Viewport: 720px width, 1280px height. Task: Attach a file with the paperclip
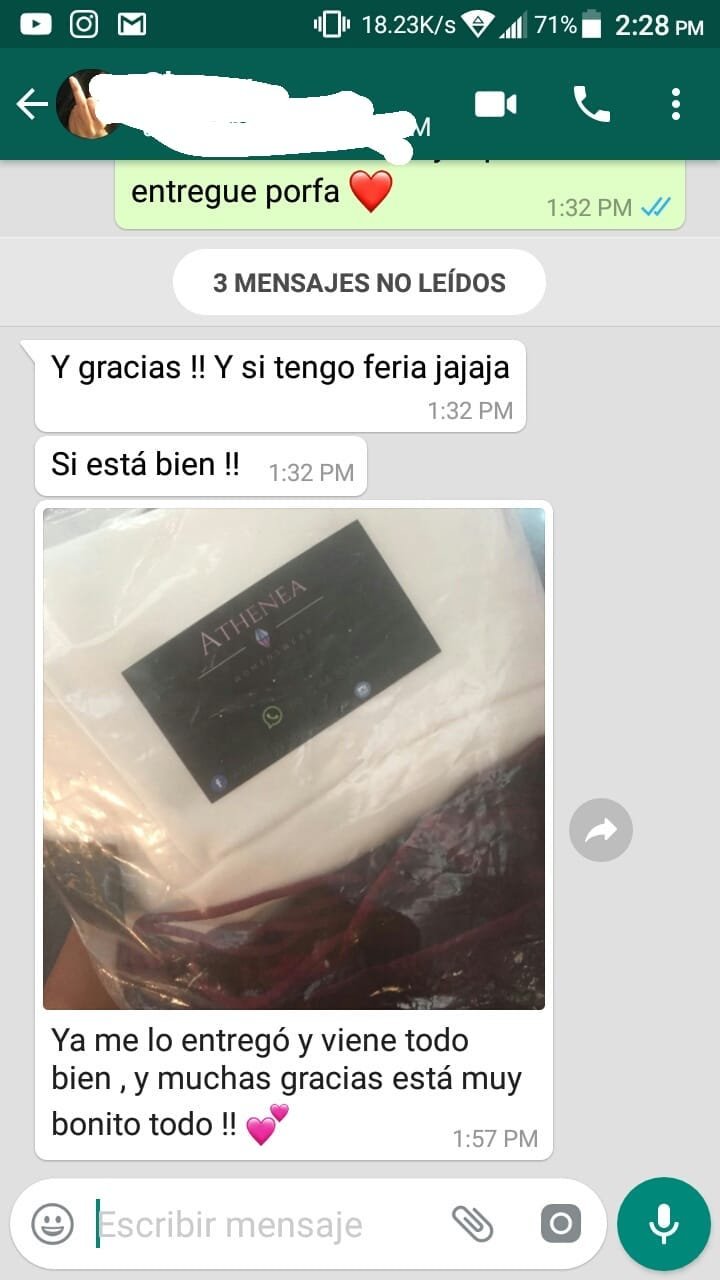point(473,1223)
